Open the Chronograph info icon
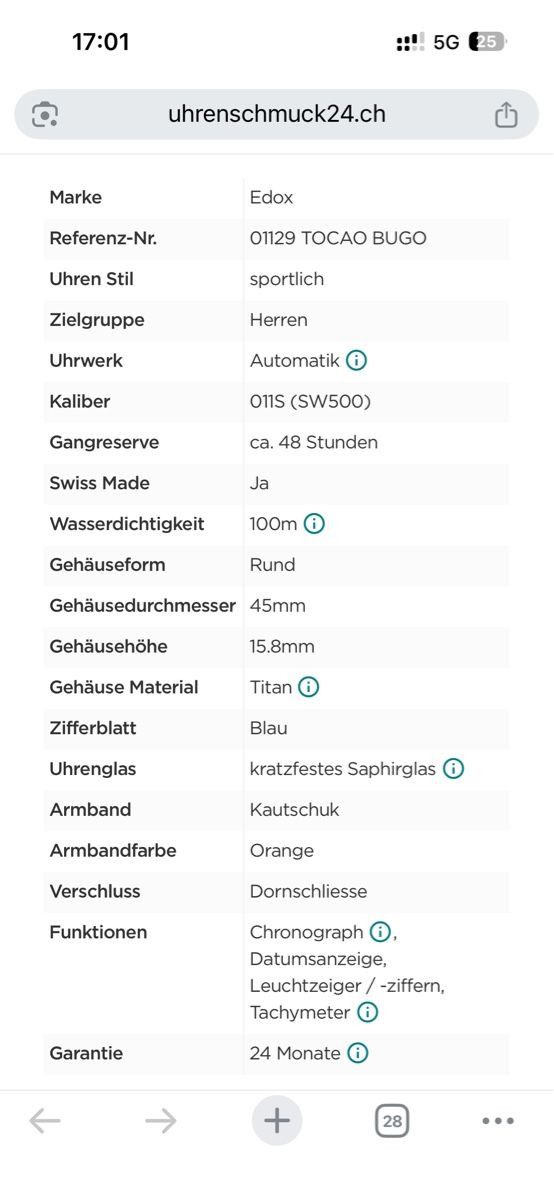The width and height of the screenshot is (554, 1200). 380,932
